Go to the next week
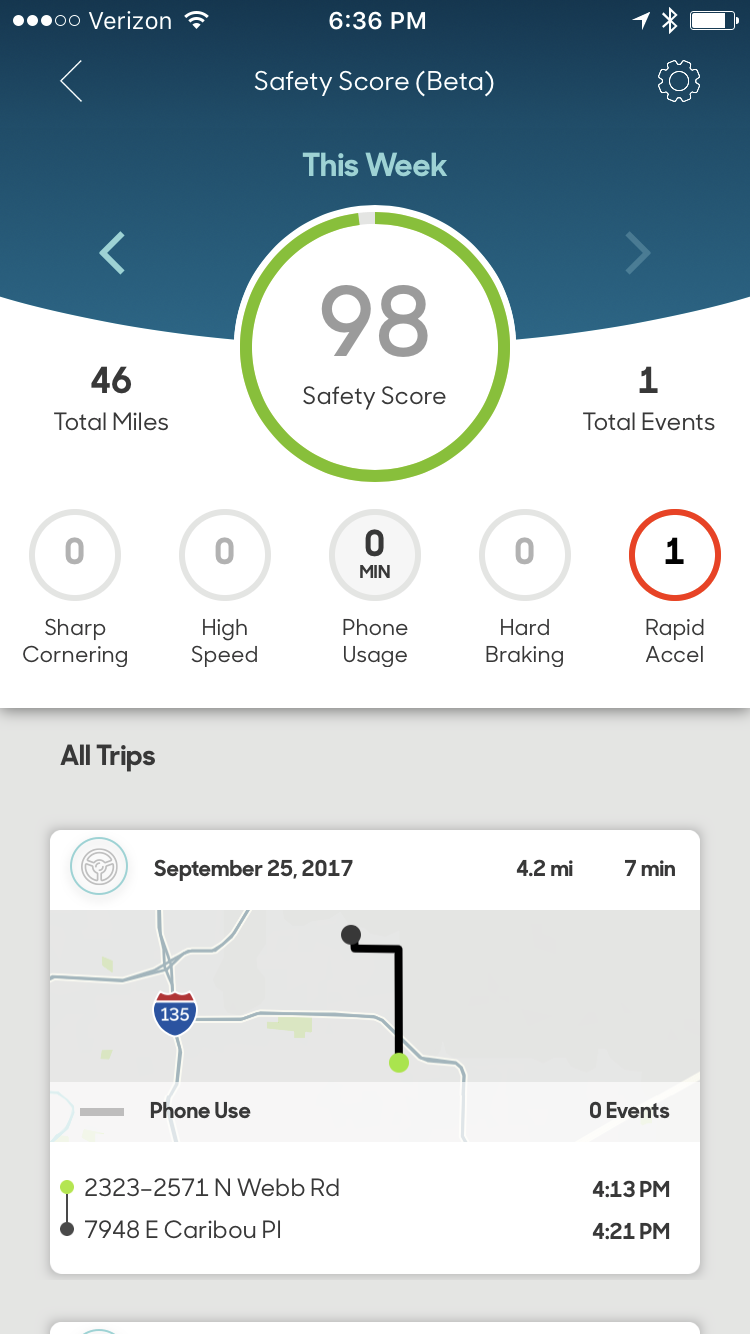750x1334 pixels. (637, 253)
